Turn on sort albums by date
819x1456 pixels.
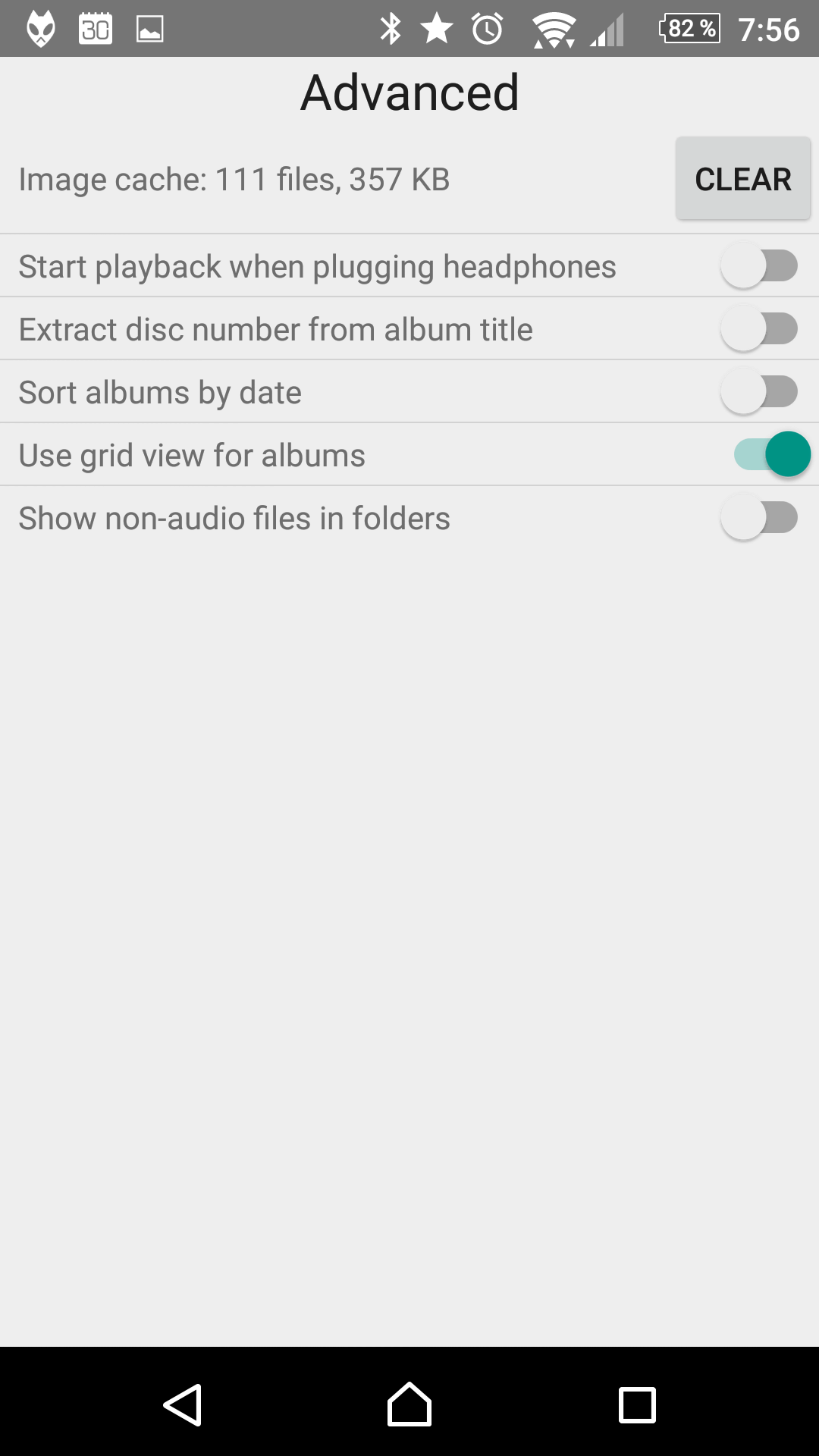759,392
